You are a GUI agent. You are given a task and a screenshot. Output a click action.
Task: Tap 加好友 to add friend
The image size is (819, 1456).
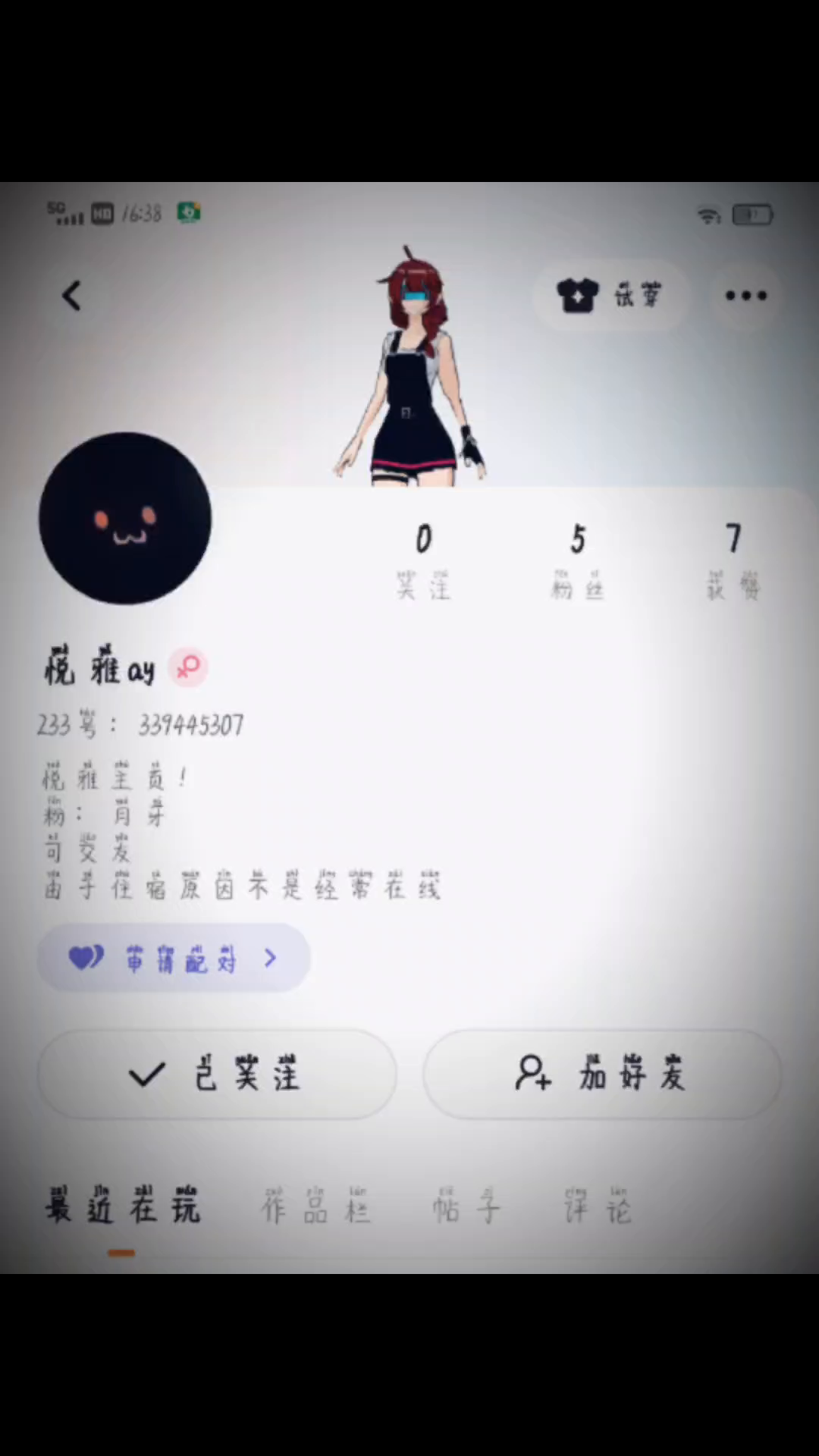[x=601, y=1074]
